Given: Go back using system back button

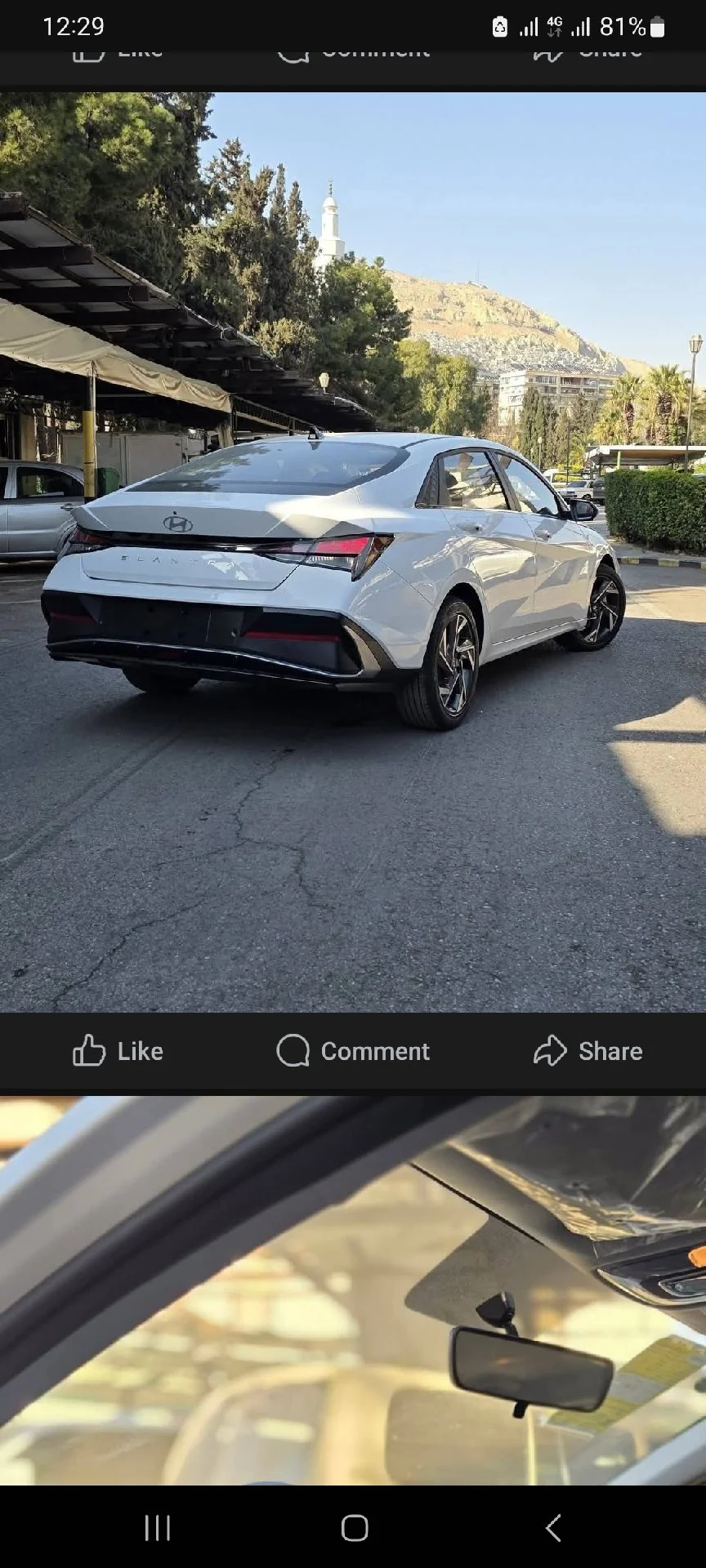Looking at the screenshot, I should tap(553, 1528).
